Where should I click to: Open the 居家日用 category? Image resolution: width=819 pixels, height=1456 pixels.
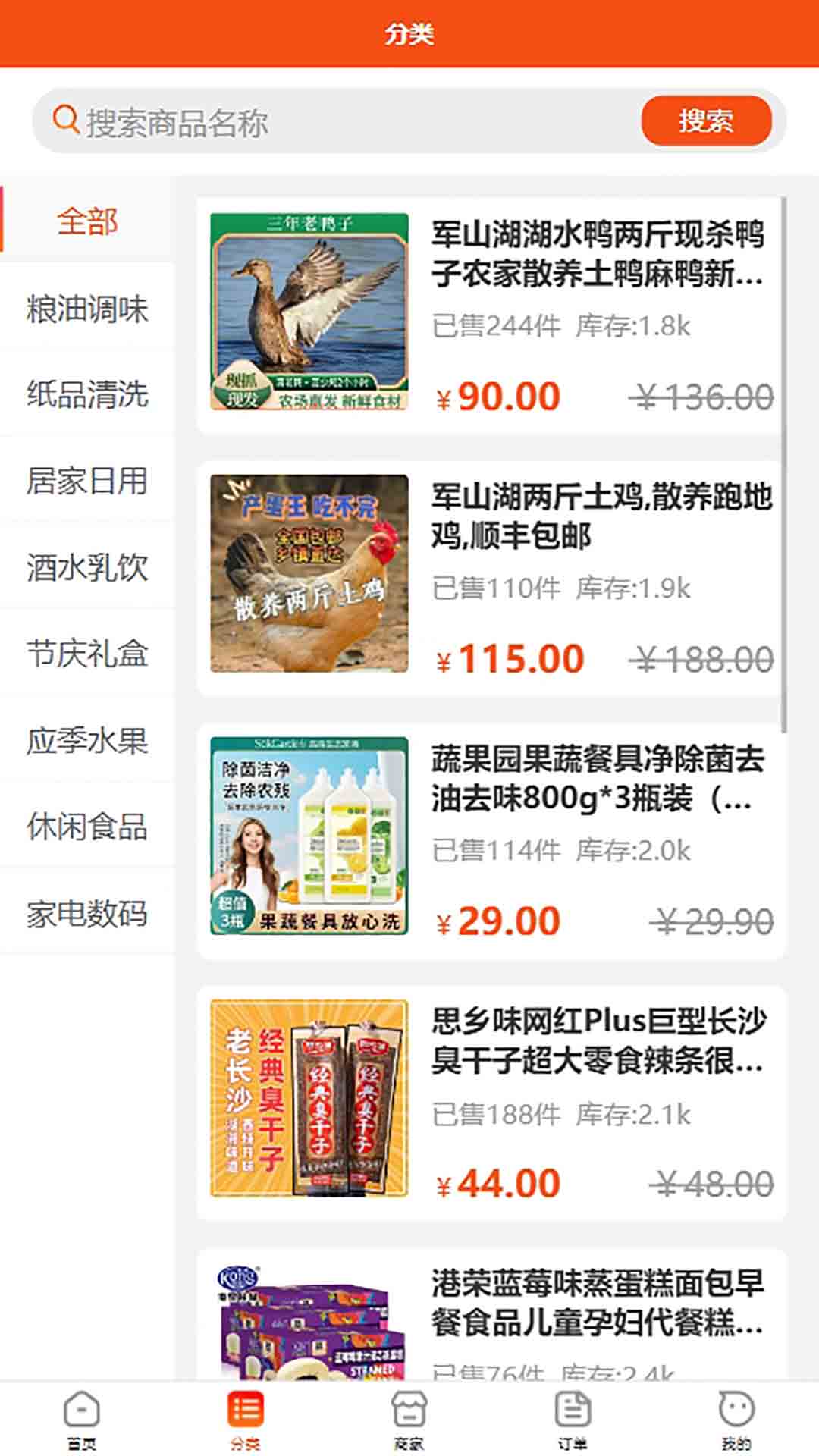click(x=87, y=482)
